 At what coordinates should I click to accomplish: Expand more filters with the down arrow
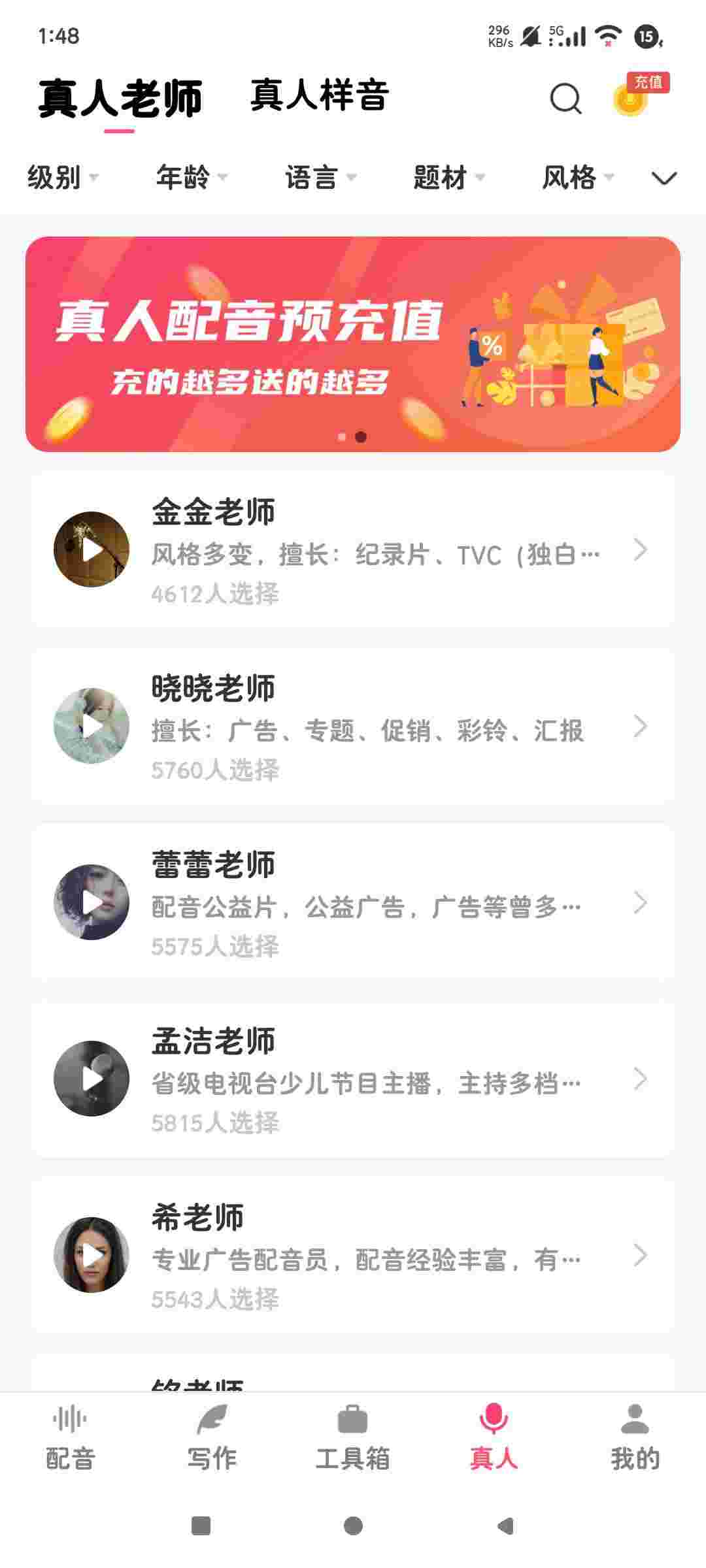[x=664, y=178]
